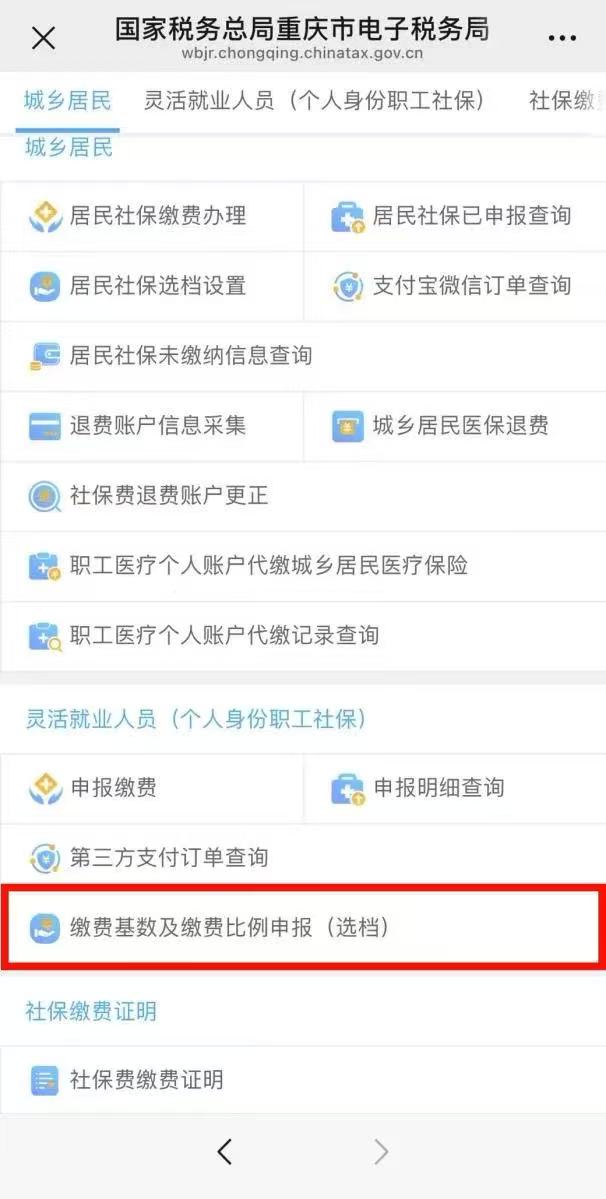
Task: Open 缴费基数及缴费比例申报（选档）
Action: click(x=228, y=927)
